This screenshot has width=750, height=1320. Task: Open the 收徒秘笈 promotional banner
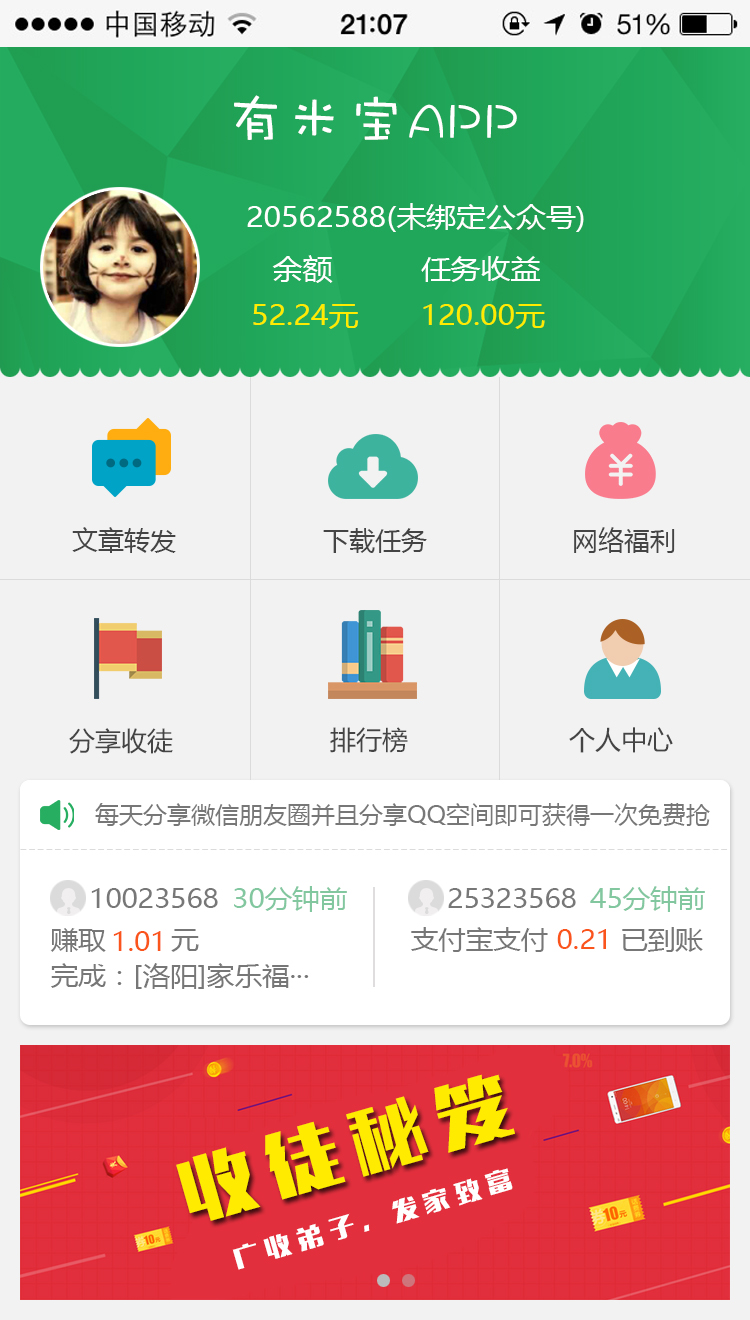(x=375, y=1160)
